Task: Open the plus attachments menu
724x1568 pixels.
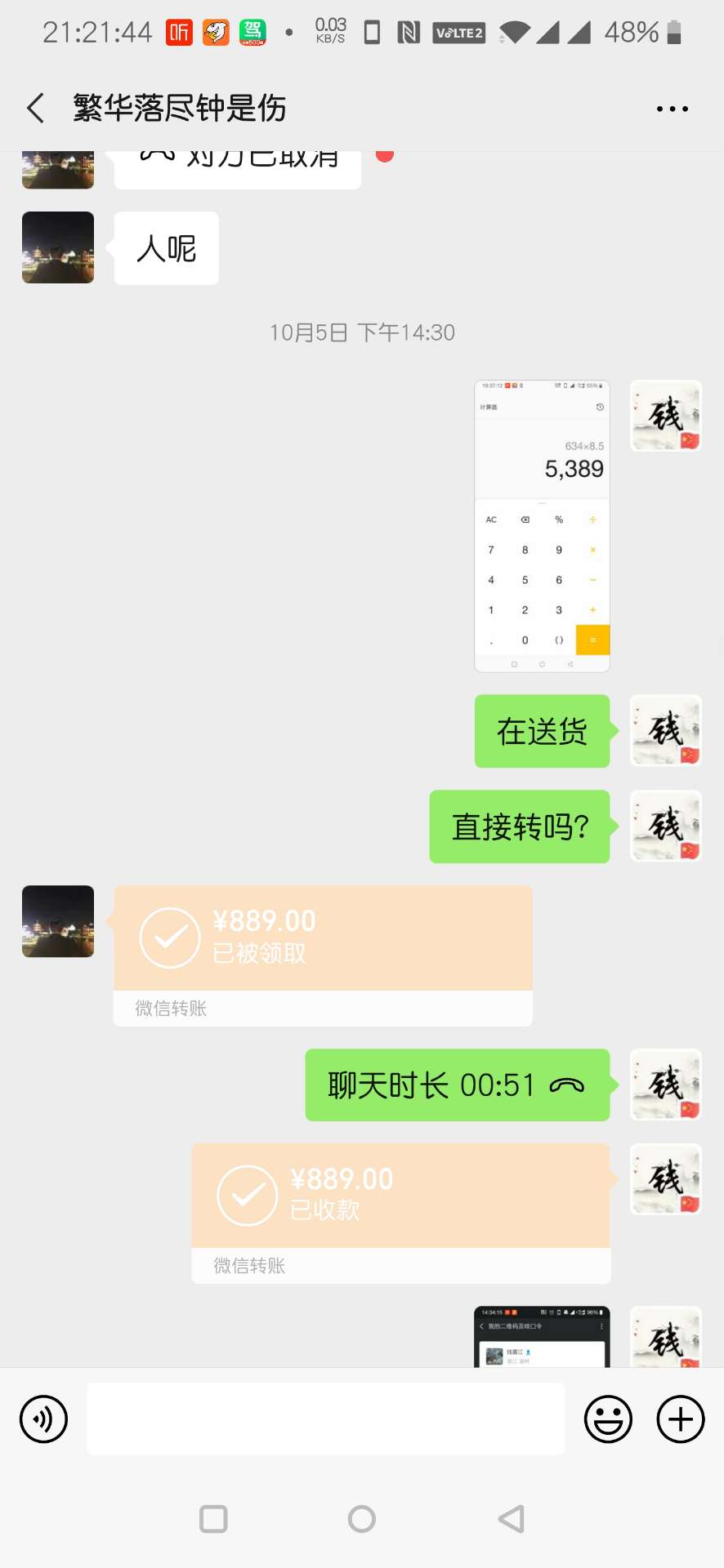Action: [681, 1419]
